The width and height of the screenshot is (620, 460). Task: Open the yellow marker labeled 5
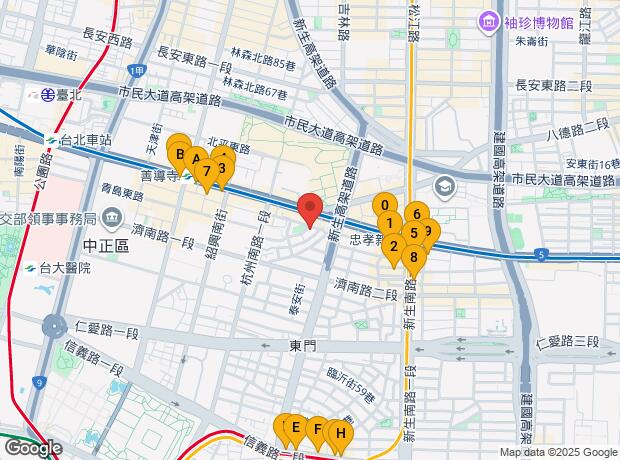pos(414,233)
